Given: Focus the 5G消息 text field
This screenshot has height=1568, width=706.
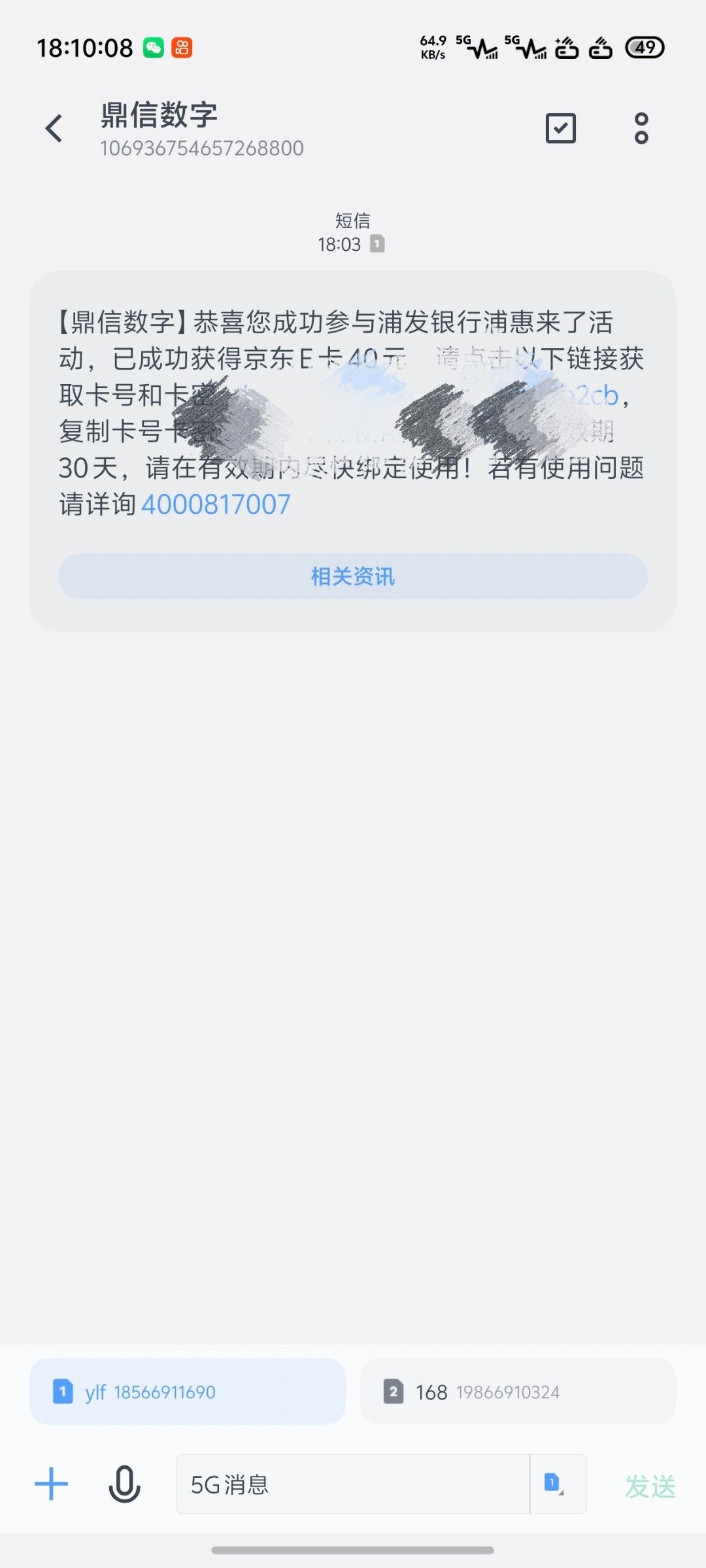Looking at the screenshot, I should pos(353,1484).
